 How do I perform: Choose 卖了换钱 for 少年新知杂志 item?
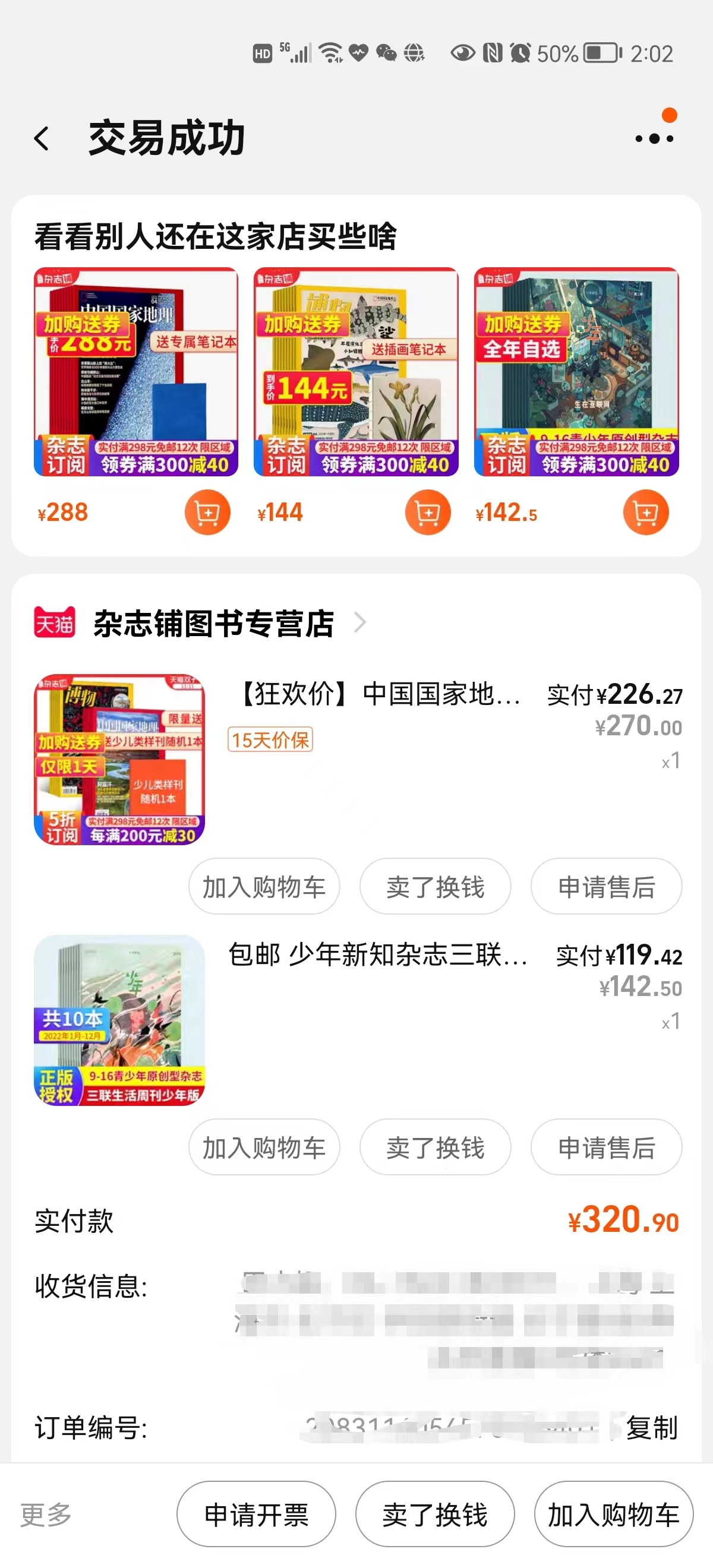click(436, 1147)
